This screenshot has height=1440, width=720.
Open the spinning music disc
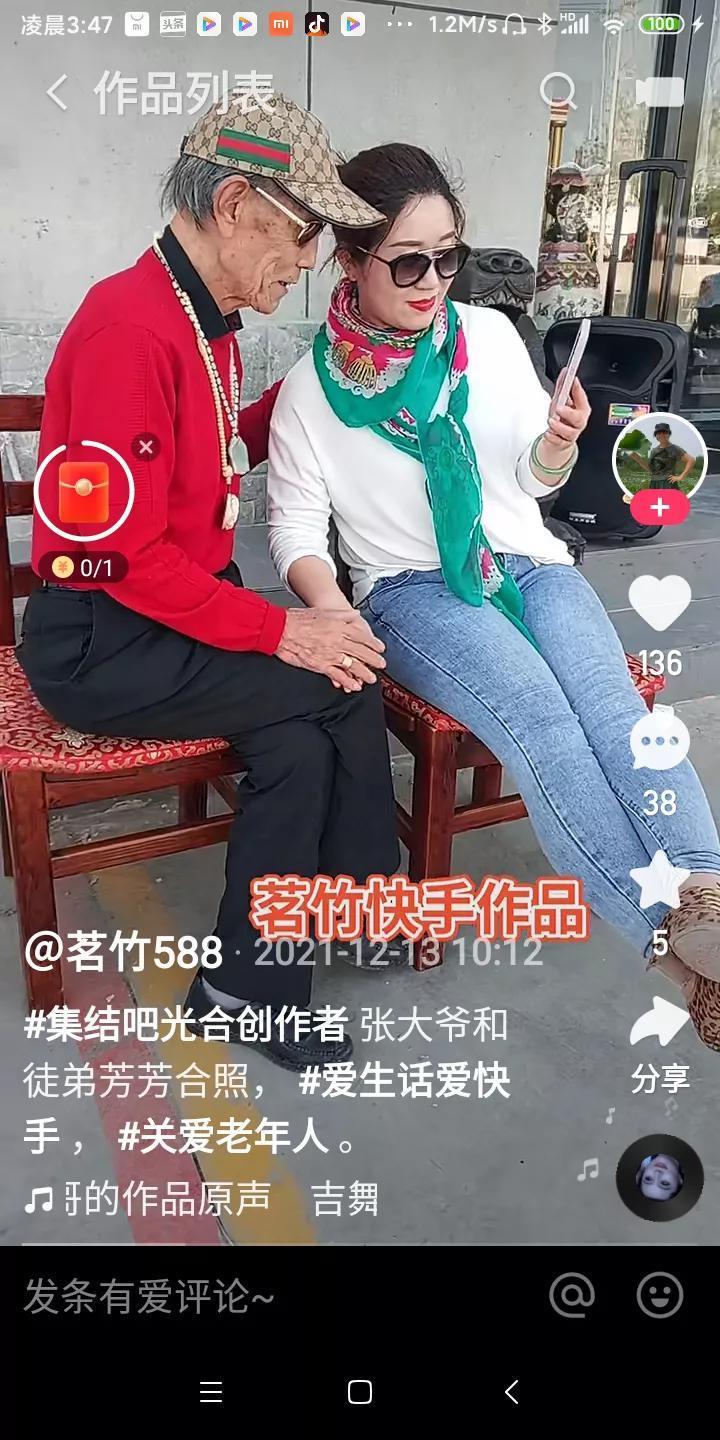coord(659,1177)
